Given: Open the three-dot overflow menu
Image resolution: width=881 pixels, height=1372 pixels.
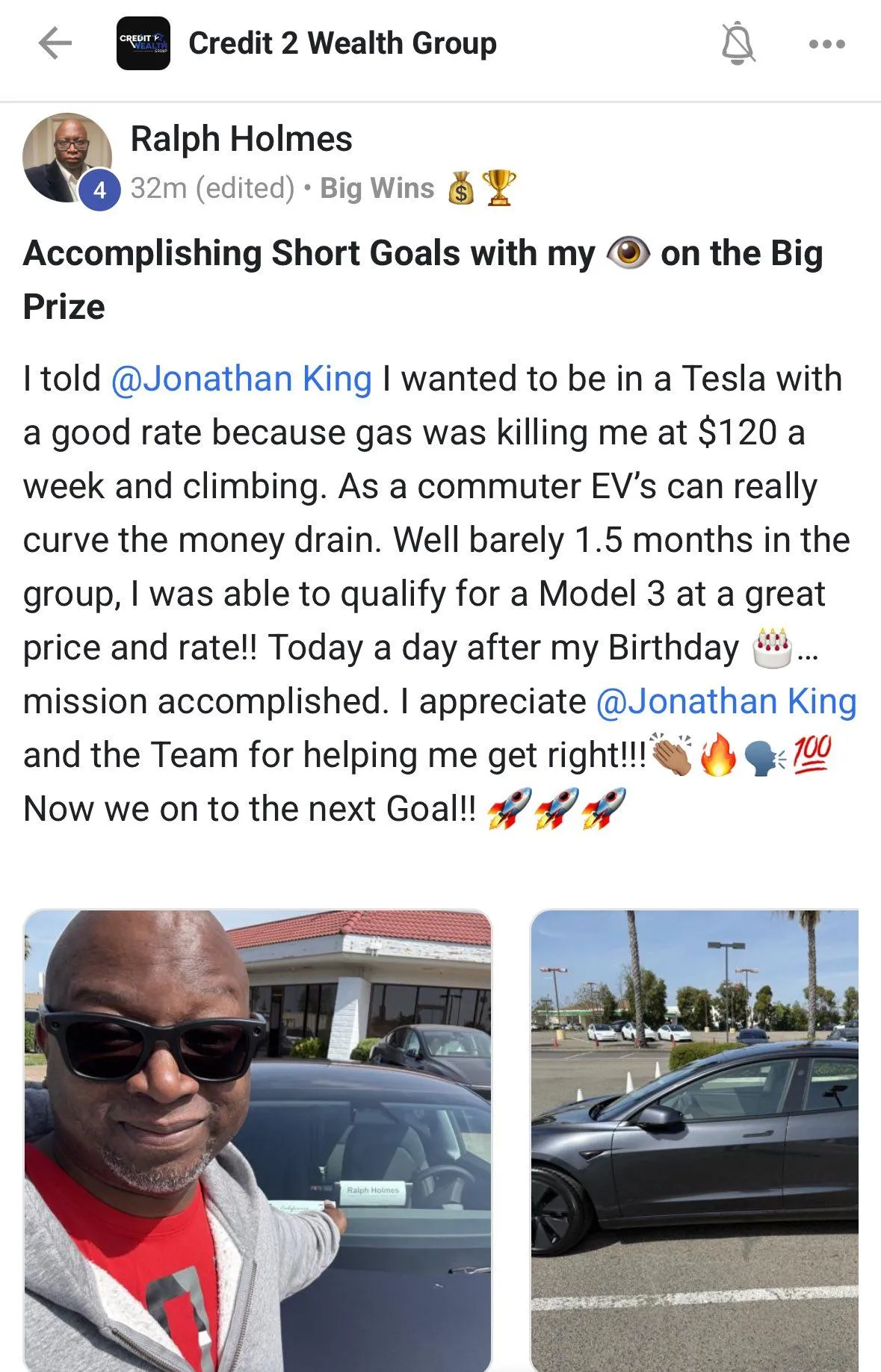Looking at the screenshot, I should (x=826, y=44).
